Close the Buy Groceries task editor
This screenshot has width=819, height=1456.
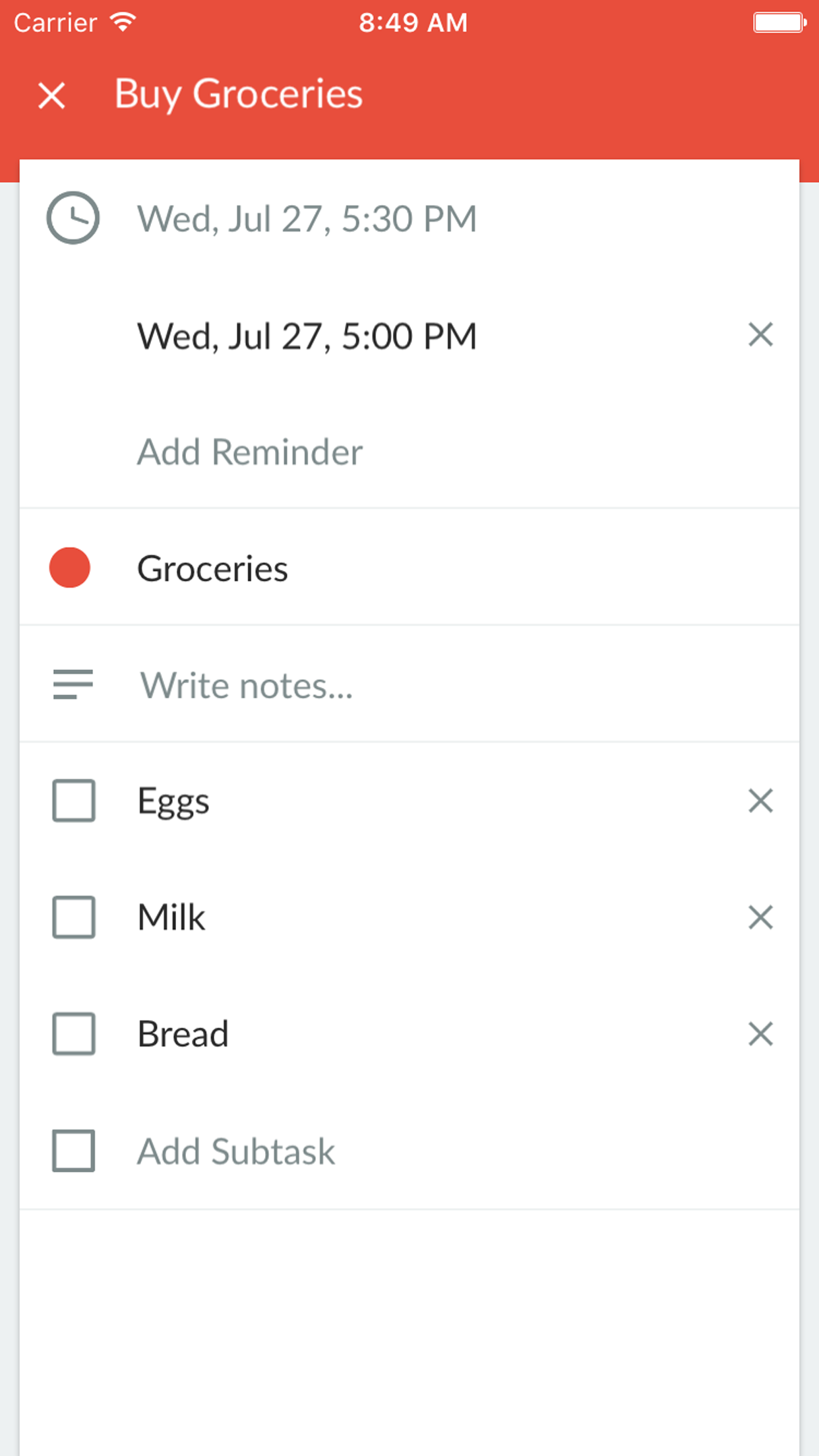pyautogui.click(x=51, y=96)
